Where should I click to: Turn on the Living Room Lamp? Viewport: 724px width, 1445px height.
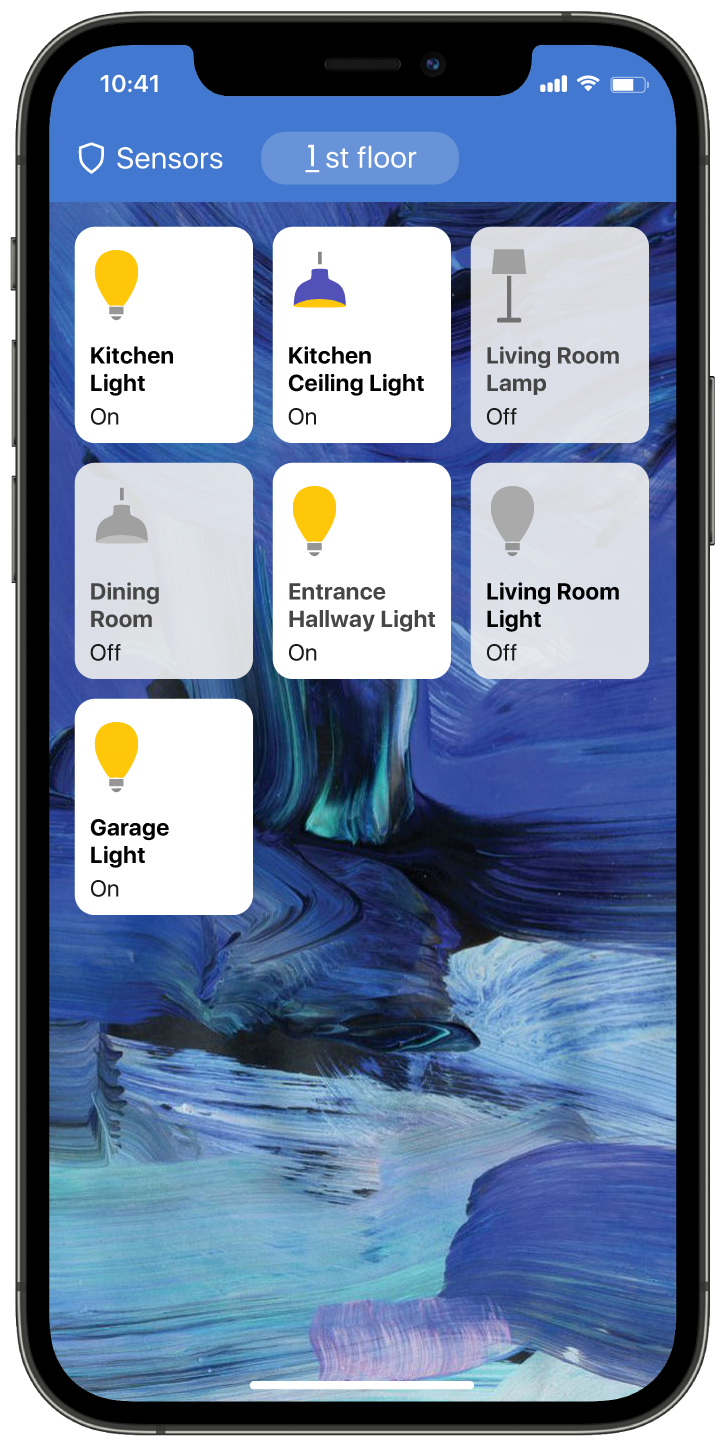559,335
